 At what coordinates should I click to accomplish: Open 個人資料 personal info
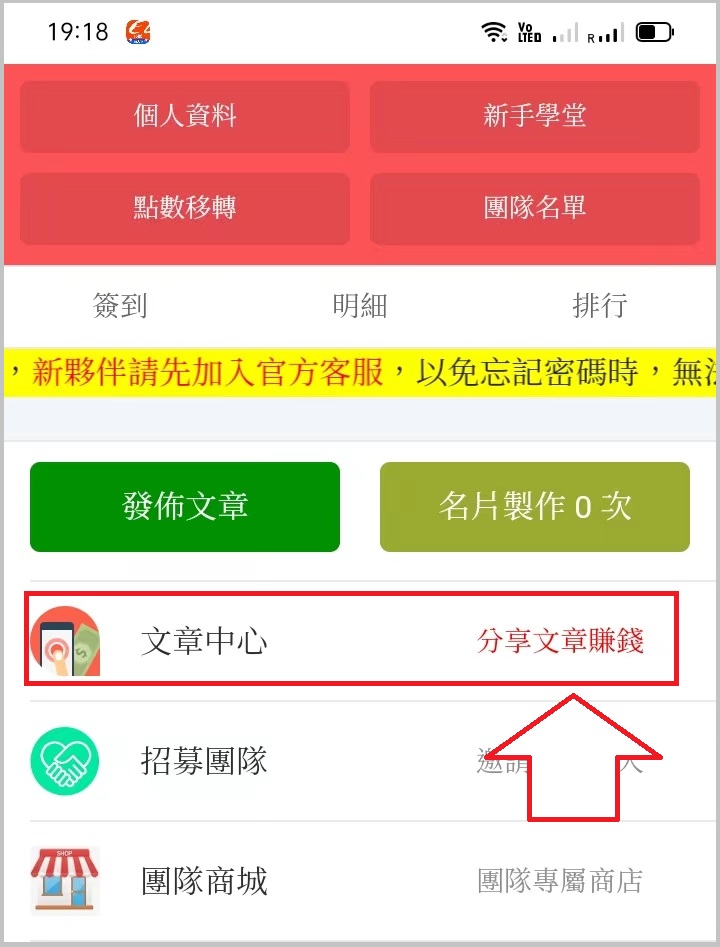pos(185,116)
